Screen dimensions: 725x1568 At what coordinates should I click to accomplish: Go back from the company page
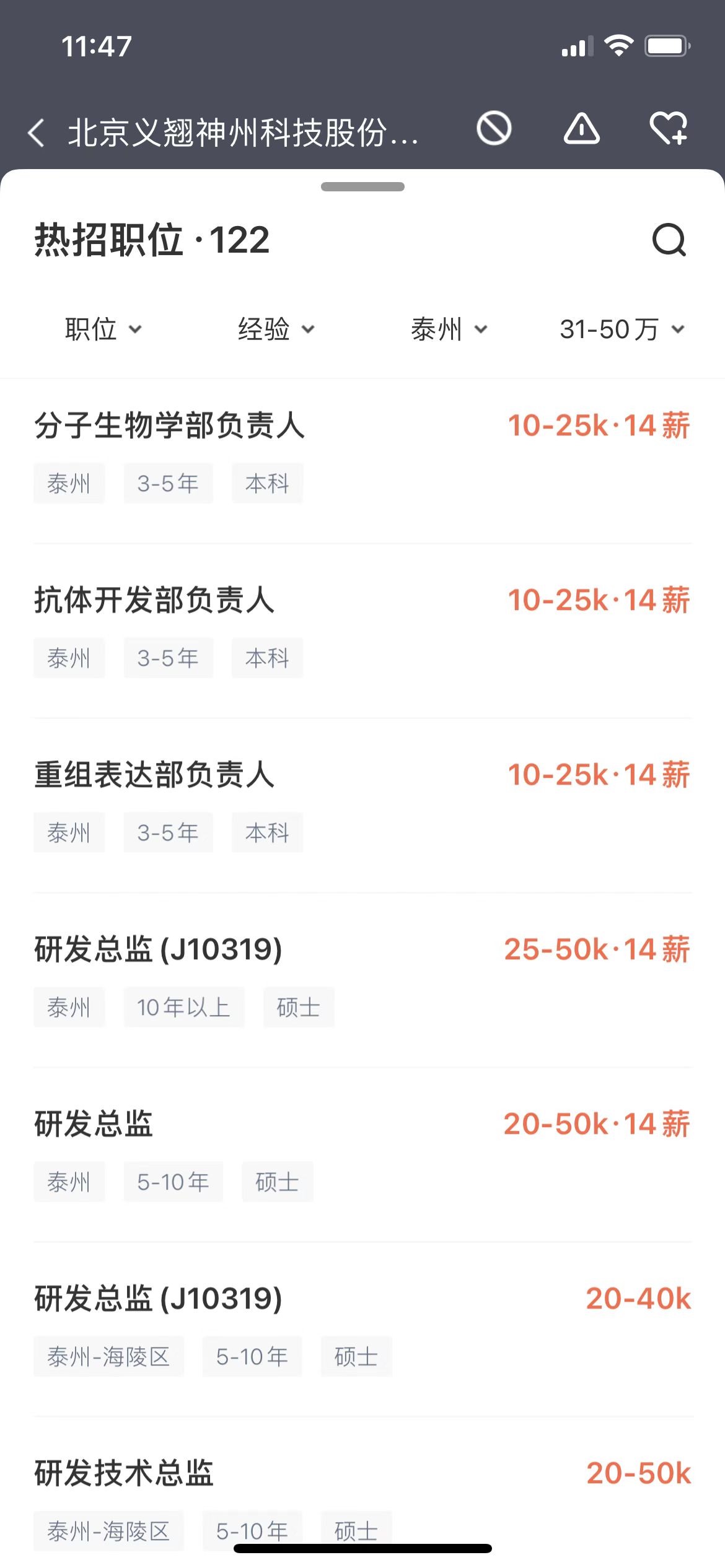click(x=37, y=133)
